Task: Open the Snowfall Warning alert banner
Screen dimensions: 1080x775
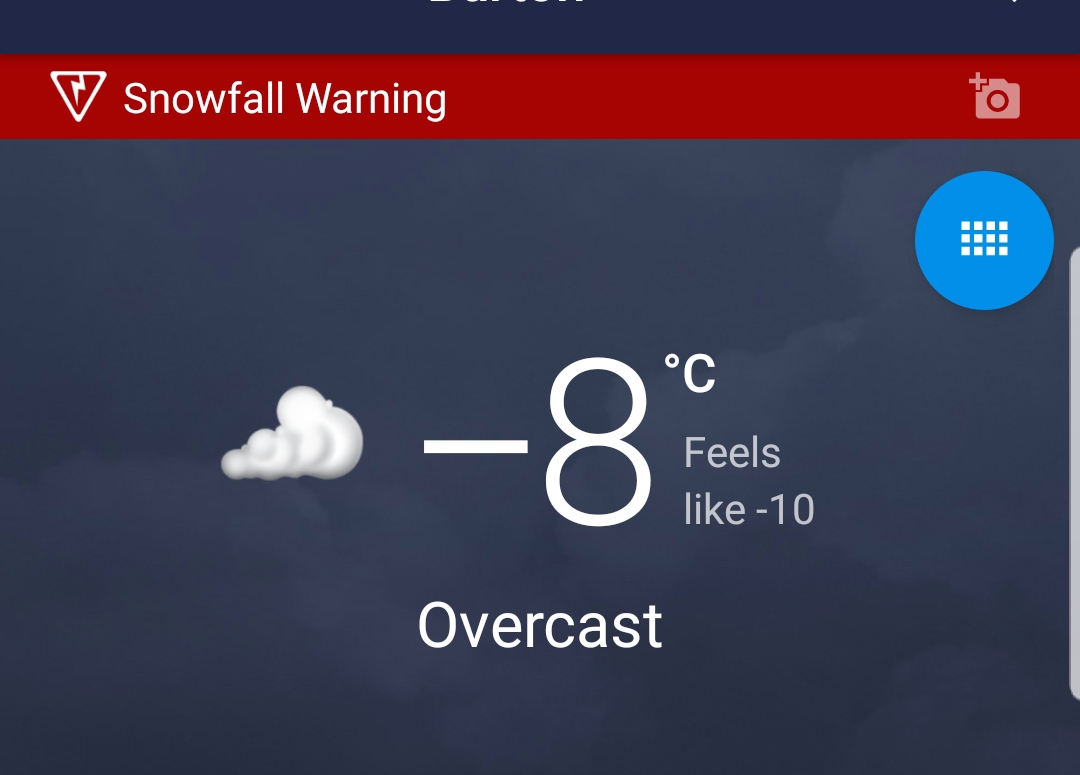Action: click(285, 98)
